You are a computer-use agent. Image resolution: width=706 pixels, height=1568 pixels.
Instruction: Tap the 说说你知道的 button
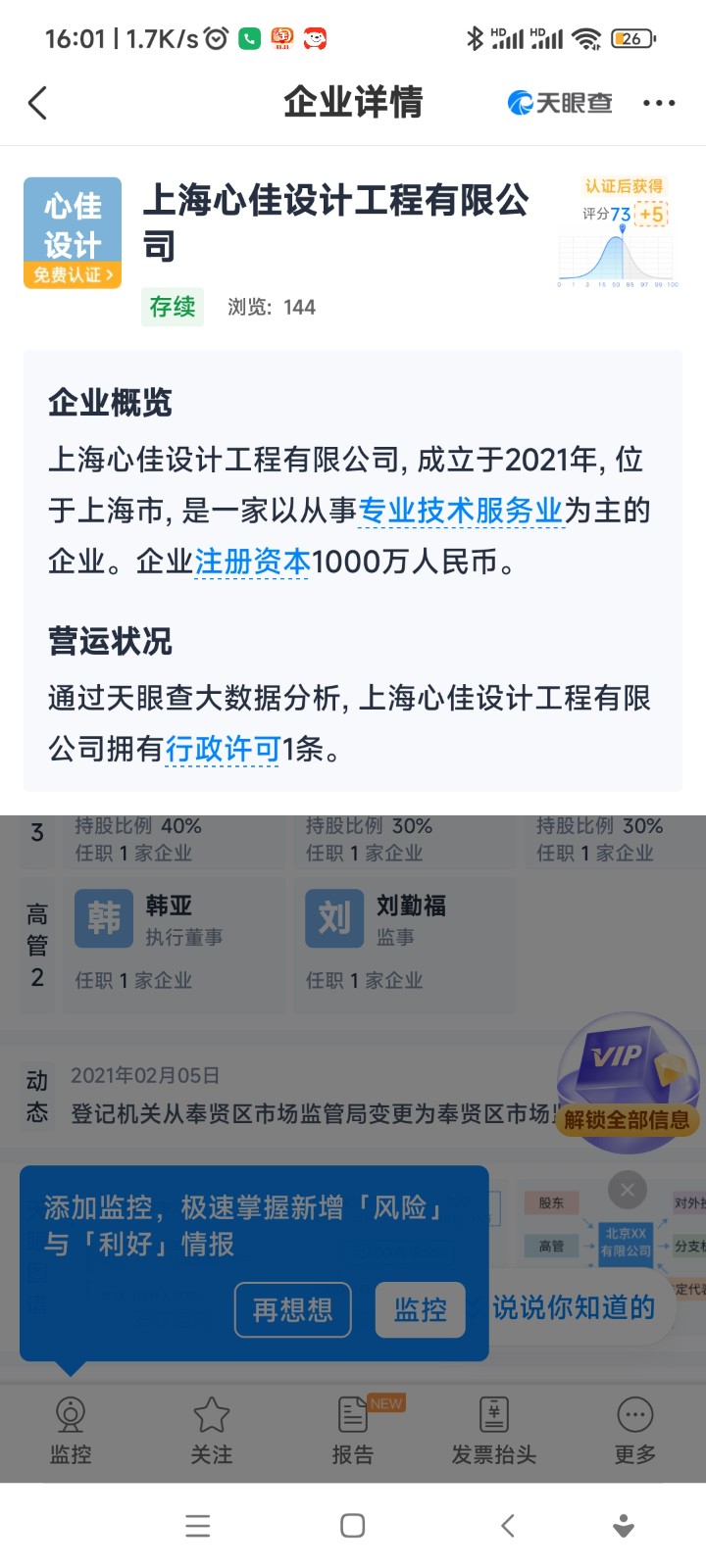pos(573,1307)
